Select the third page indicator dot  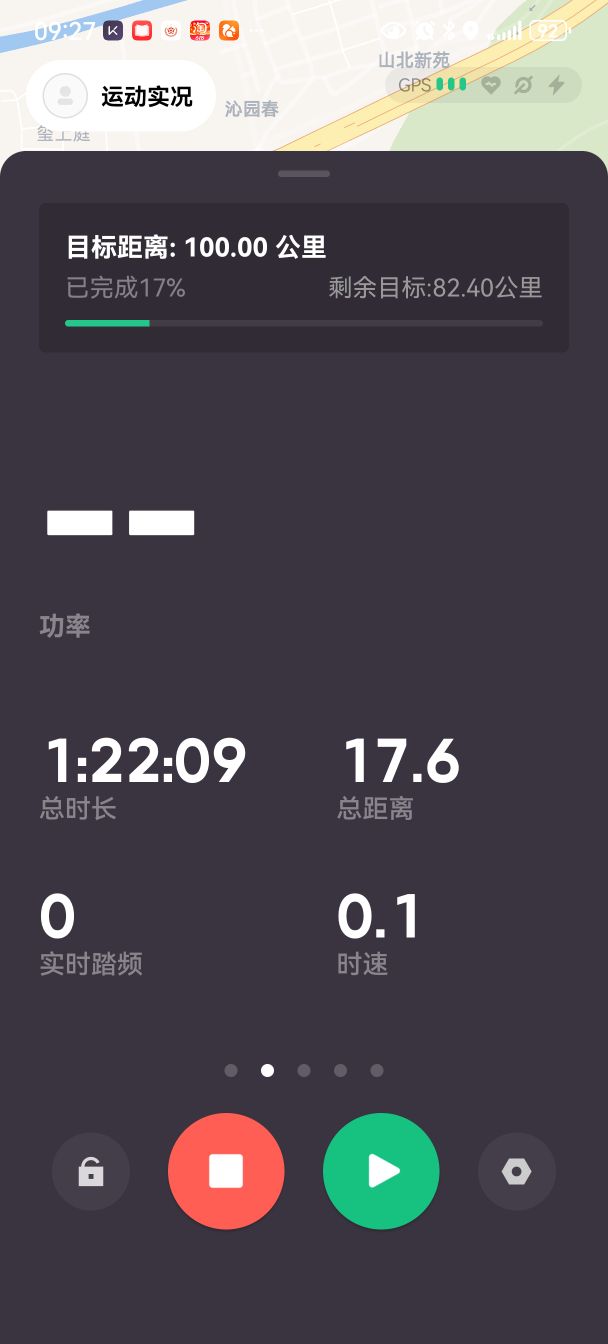pyautogui.click(x=304, y=1070)
